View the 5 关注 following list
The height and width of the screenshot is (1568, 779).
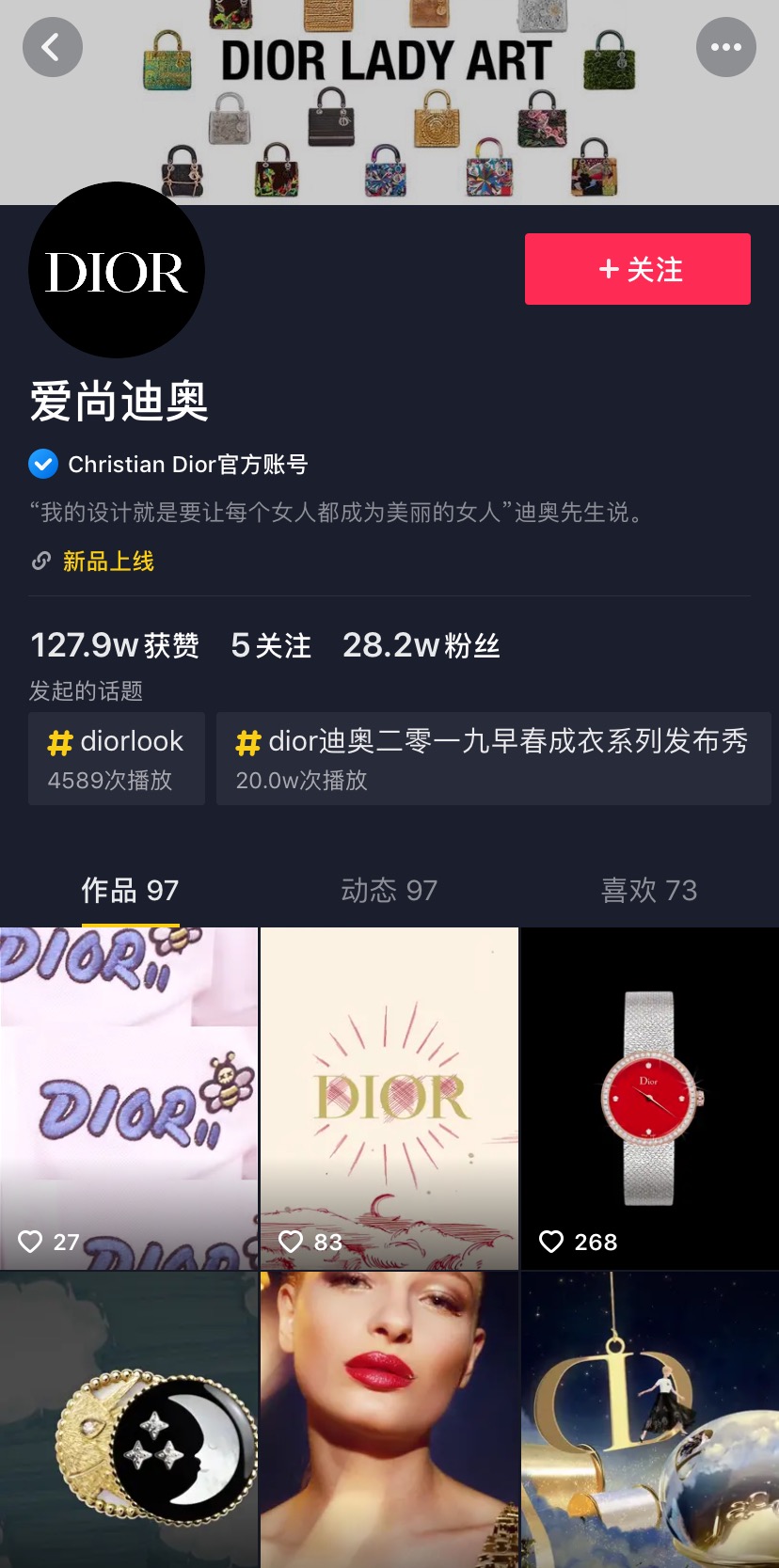coord(271,645)
